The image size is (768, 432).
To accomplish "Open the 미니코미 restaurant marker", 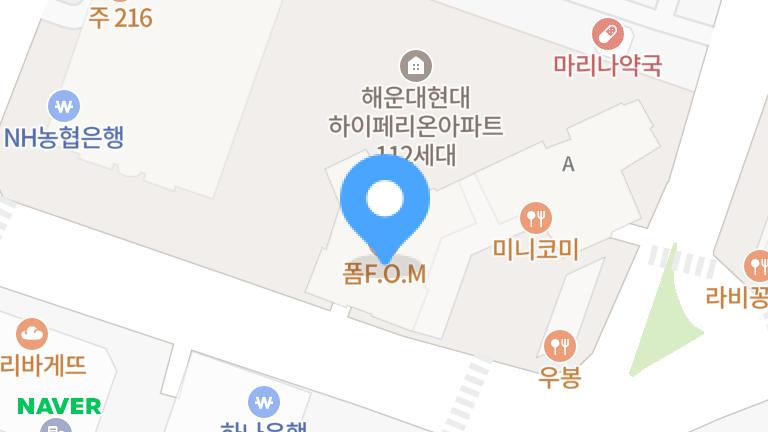I will pyautogui.click(x=537, y=217).
